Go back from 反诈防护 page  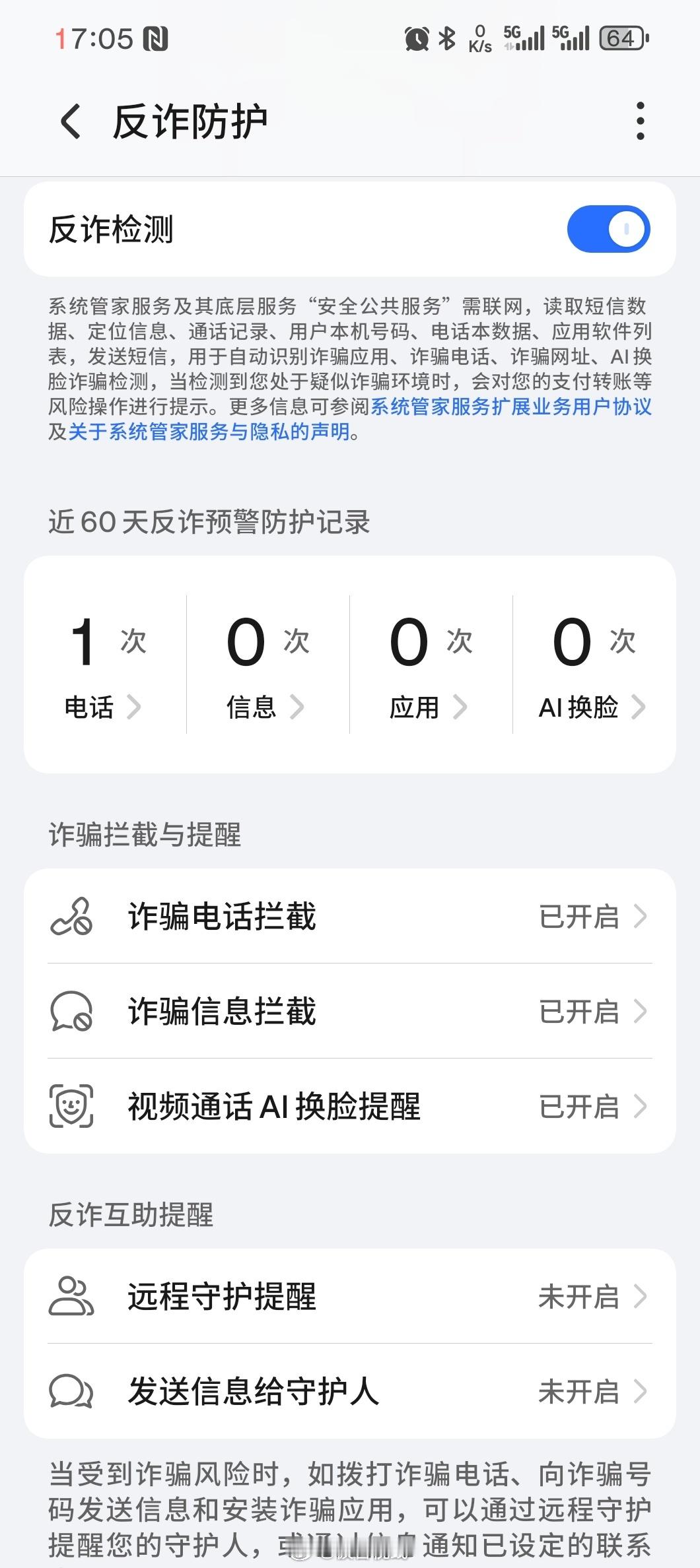coord(71,121)
